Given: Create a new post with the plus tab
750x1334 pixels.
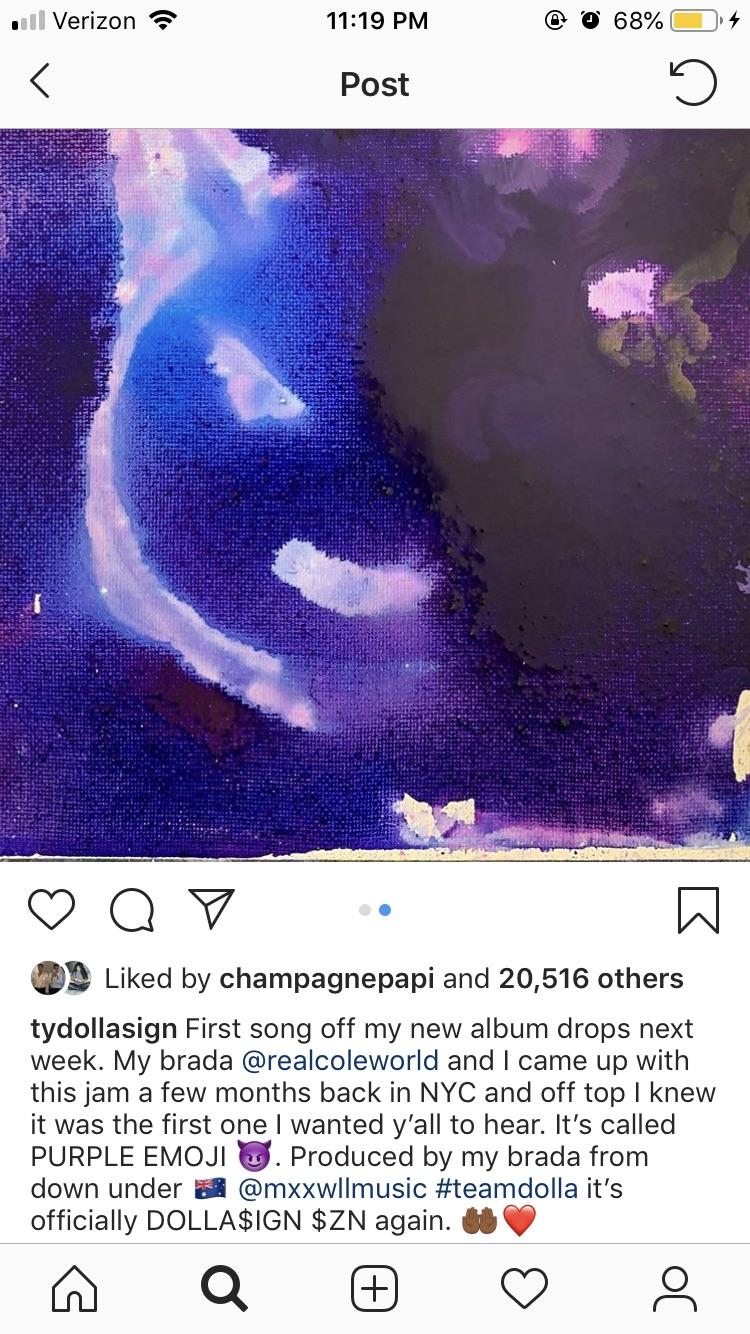Looking at the screenshot, I should click(374, 1288).
